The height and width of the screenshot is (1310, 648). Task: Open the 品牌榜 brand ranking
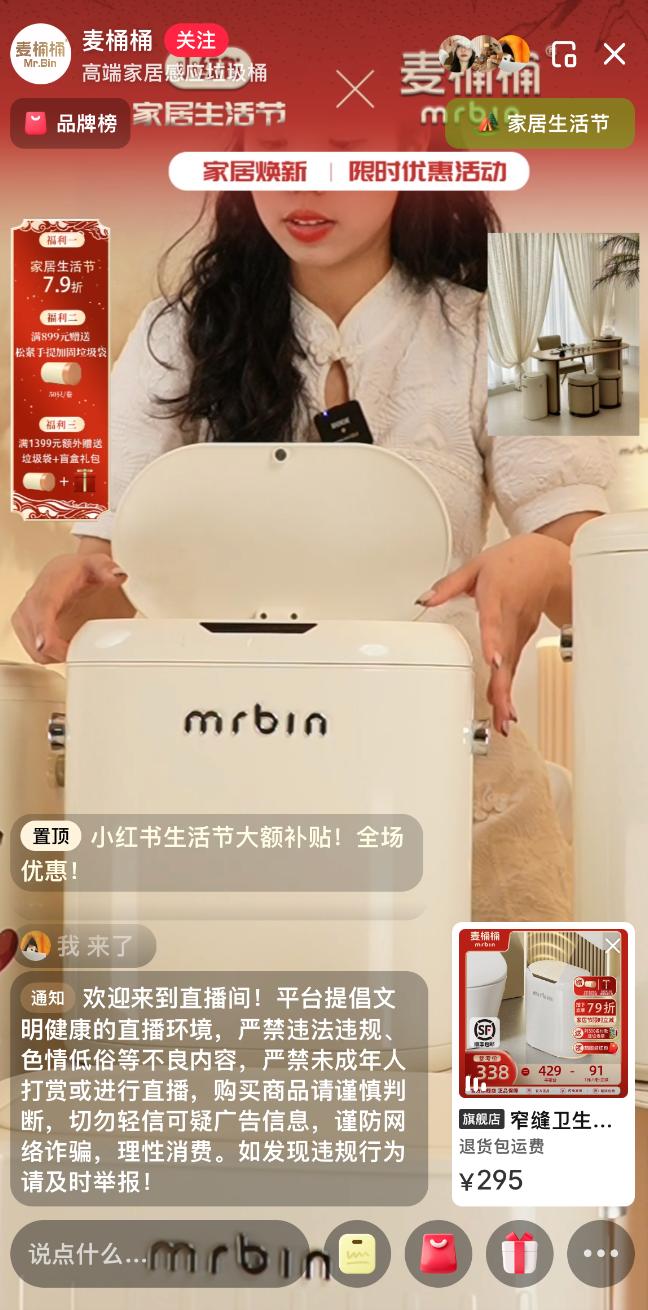tap(71, 123)
